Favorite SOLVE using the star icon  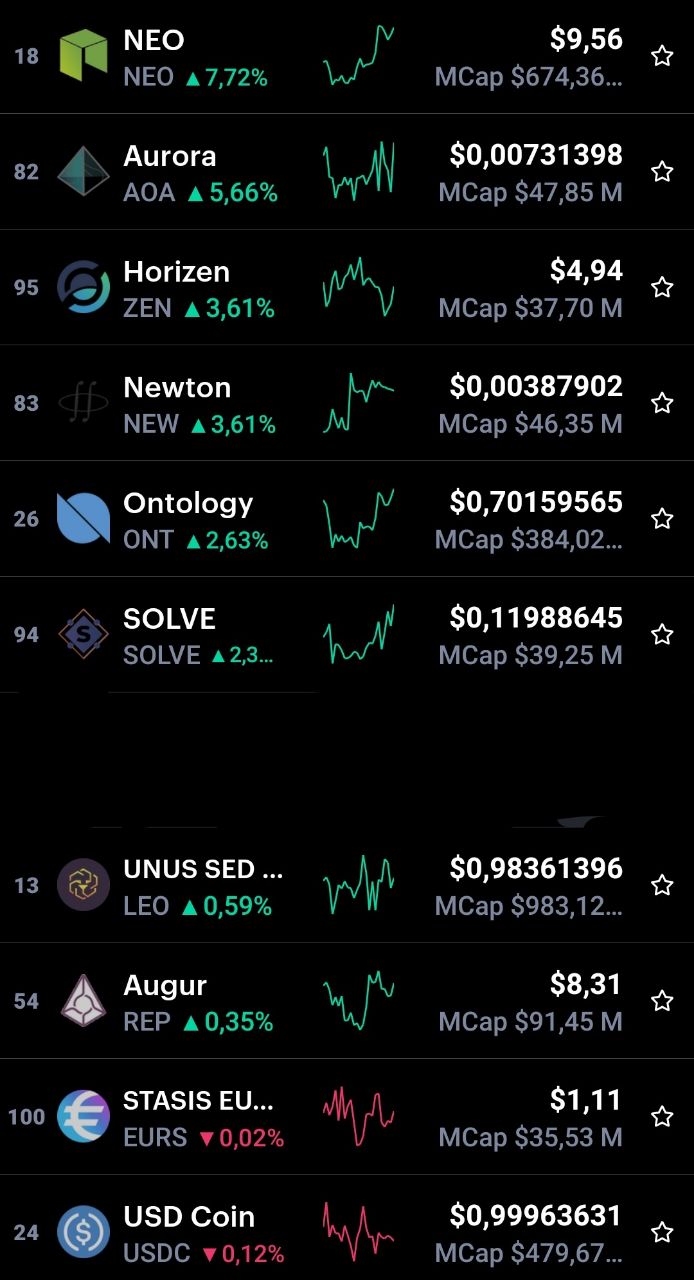[x=662, y=635]
